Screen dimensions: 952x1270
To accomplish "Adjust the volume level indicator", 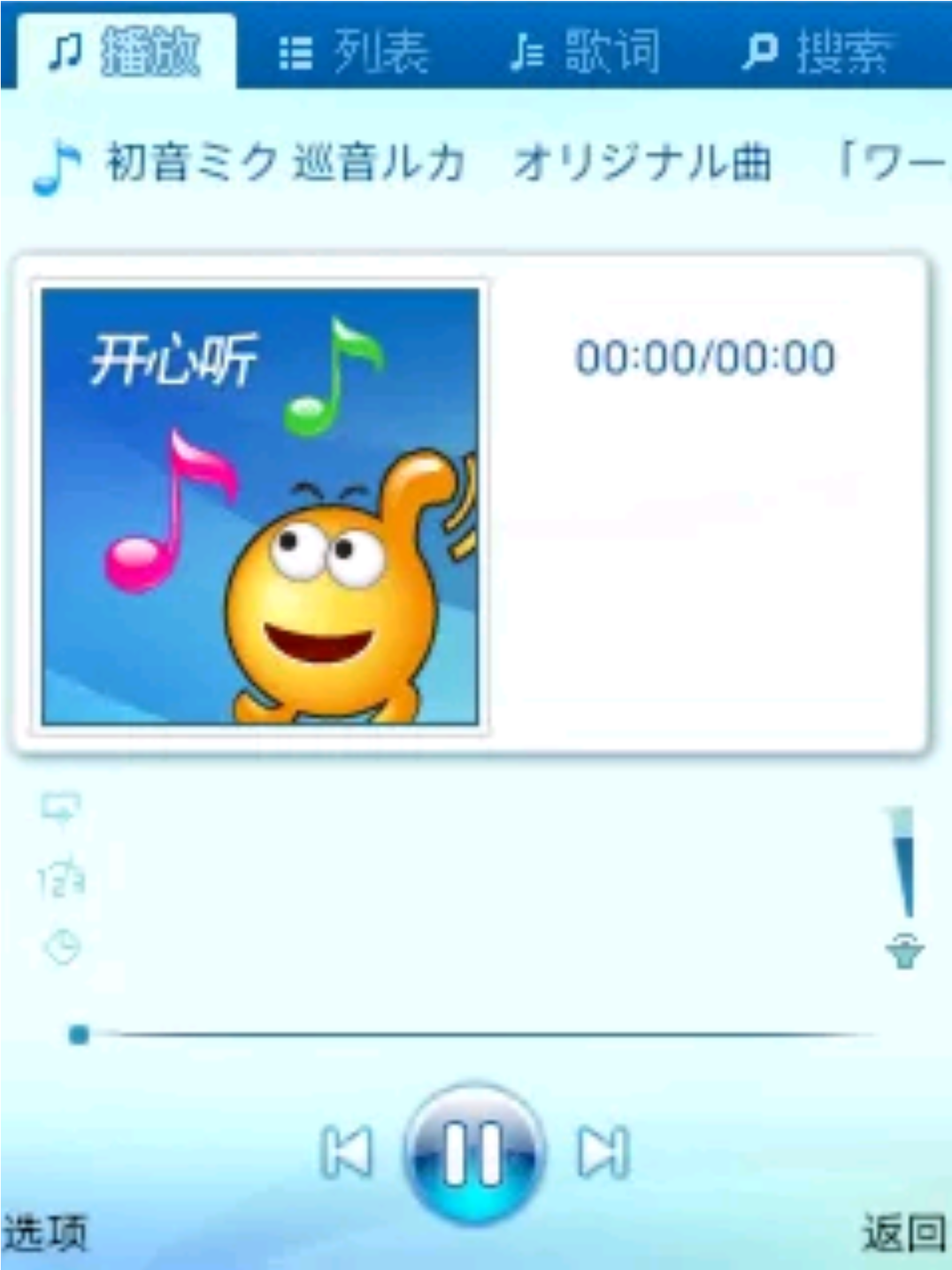I will (903, 863).
